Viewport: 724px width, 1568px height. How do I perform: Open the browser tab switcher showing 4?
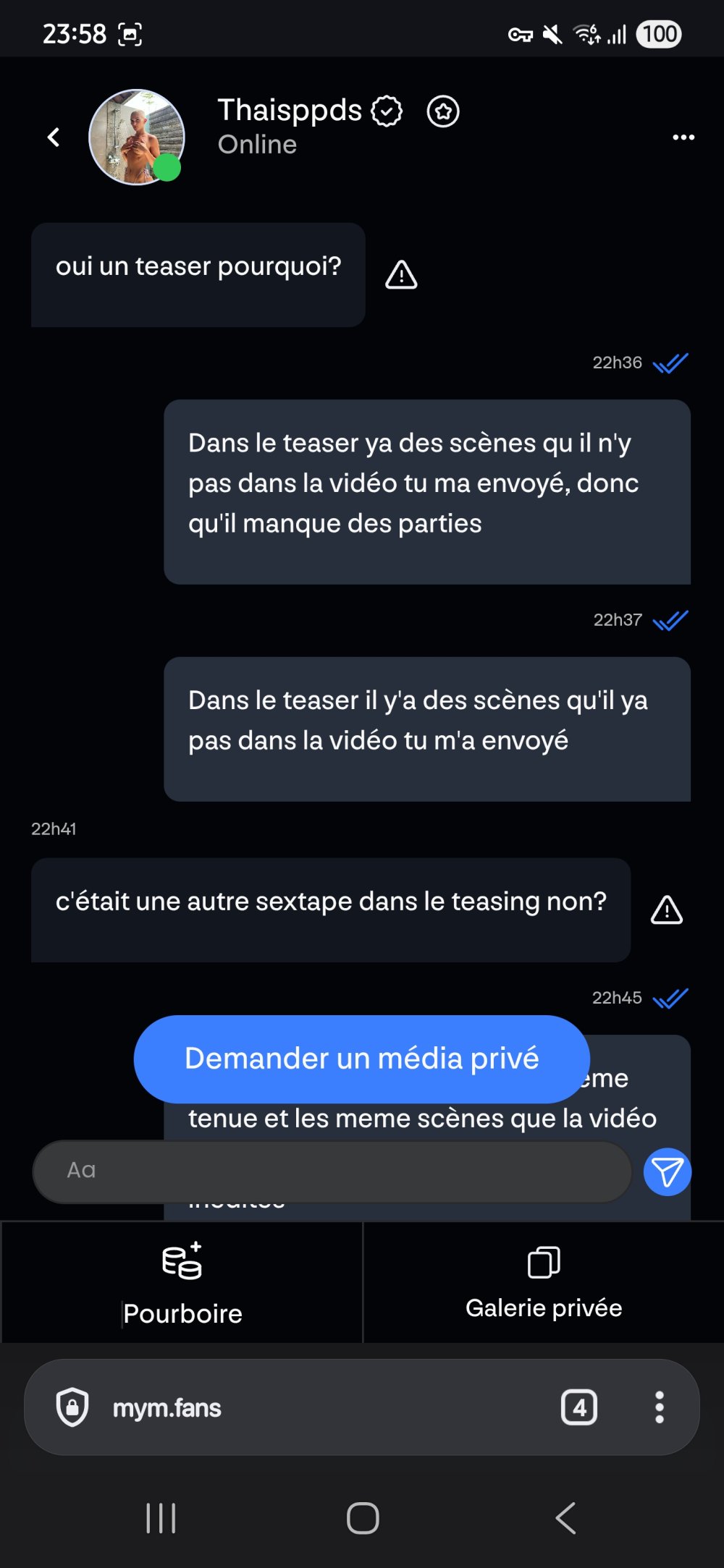(x=579, y=1408)
